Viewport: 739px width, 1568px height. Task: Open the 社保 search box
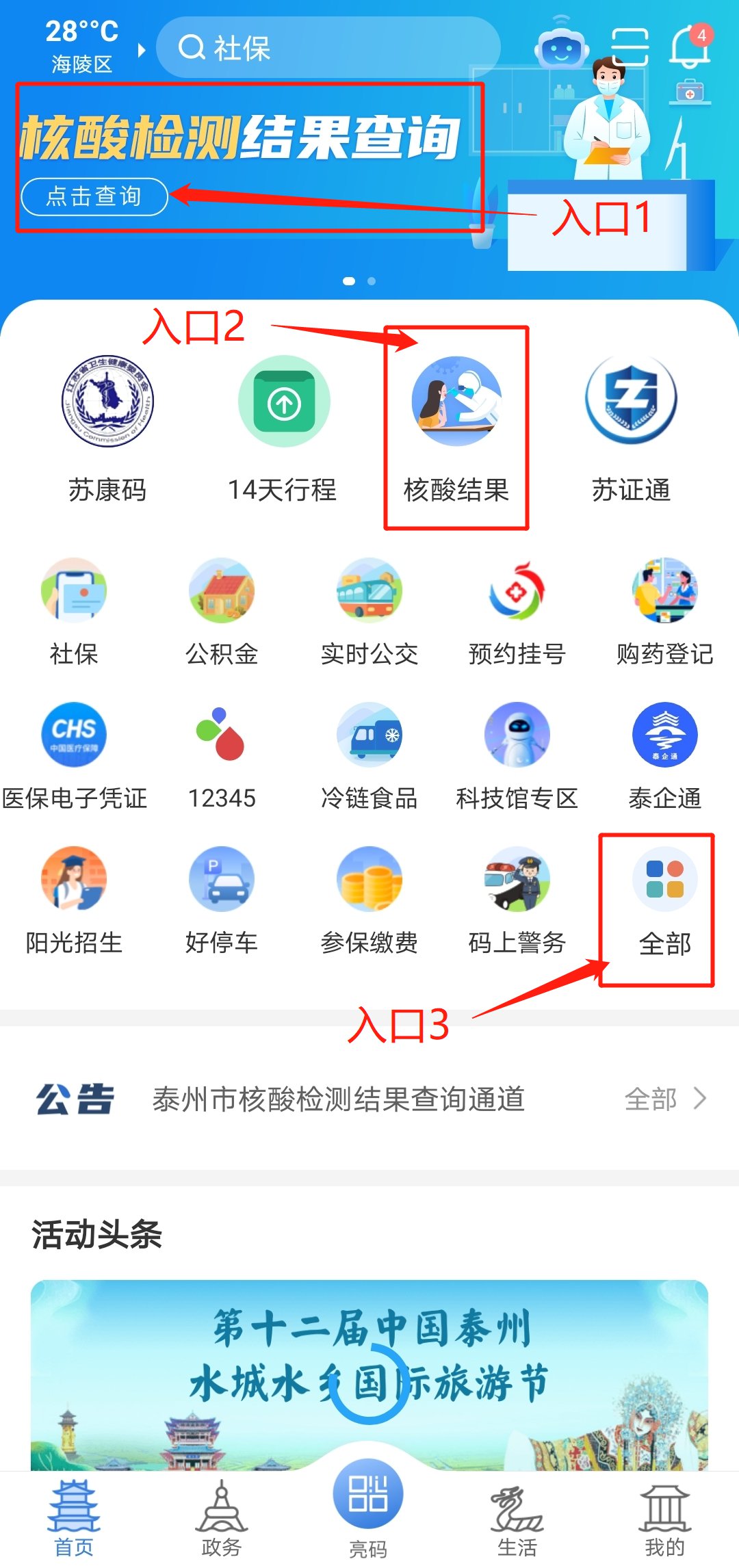click(x=328, y=48)
